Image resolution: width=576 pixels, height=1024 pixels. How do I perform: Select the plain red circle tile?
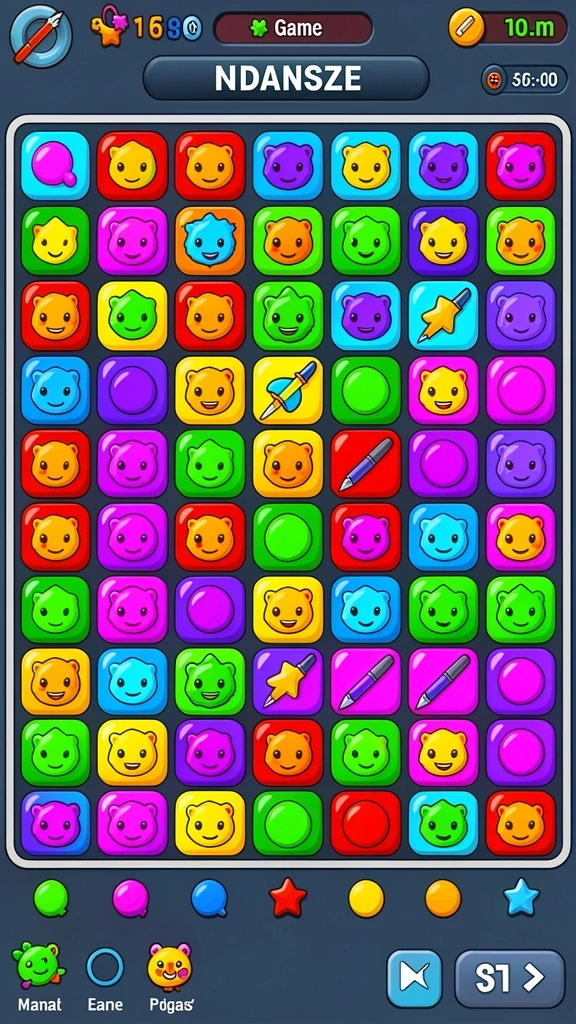click(x=366, y=823)
